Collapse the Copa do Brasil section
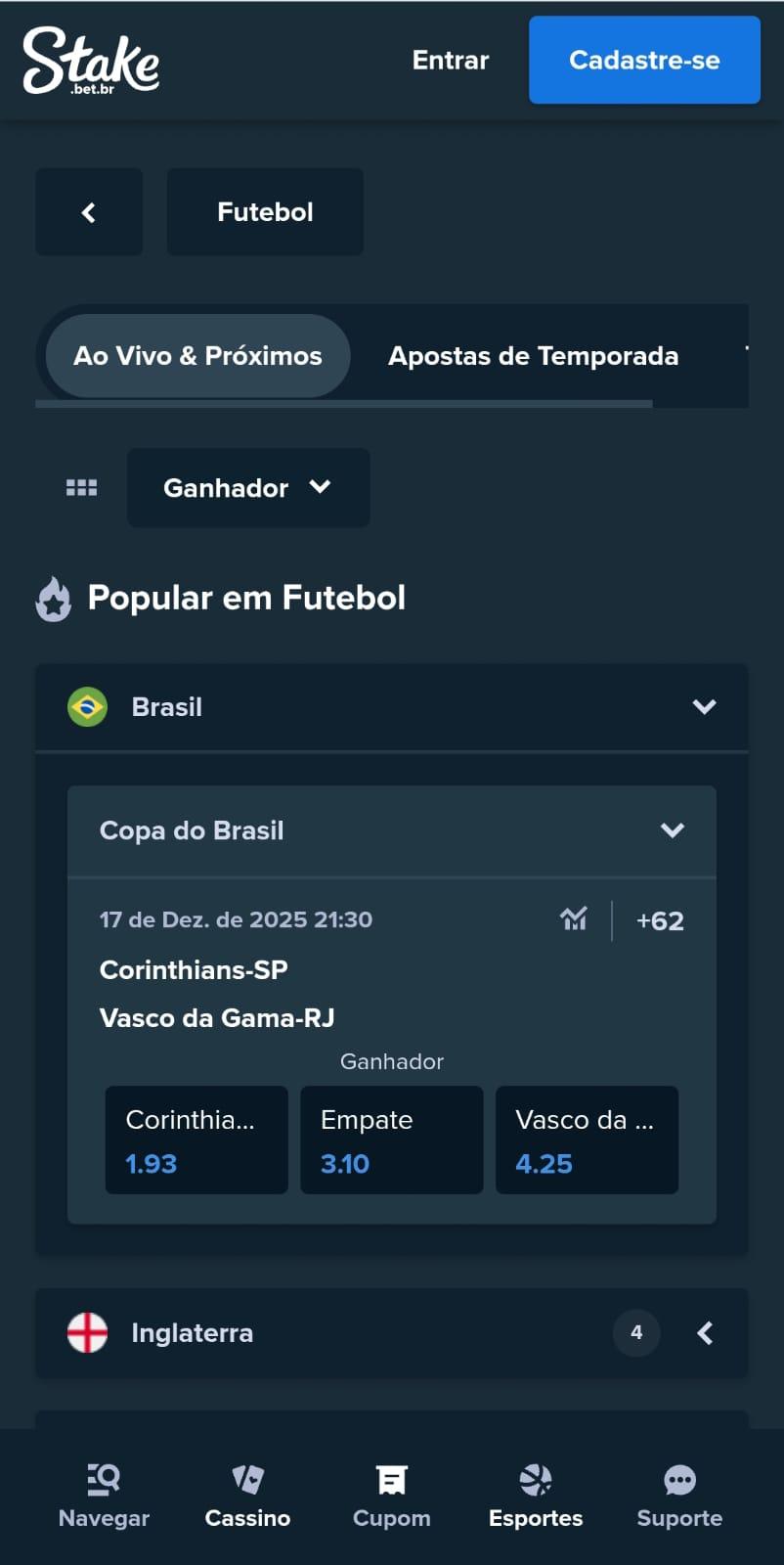 [x=672, y=829]
